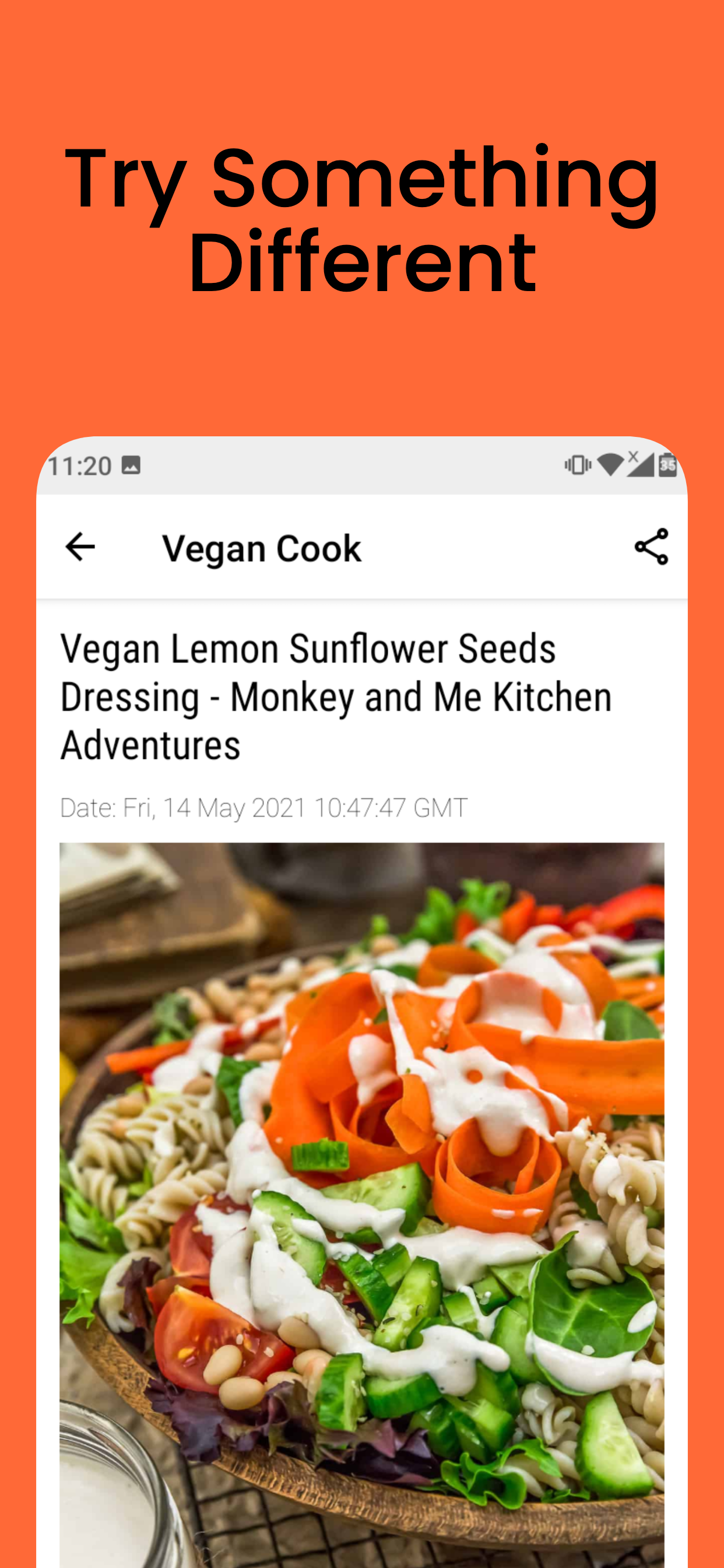Open the Vegan Lemon Sunflower Seeds Dressing article
This screenshot has height=1568, width=724.
click(335, 696)
